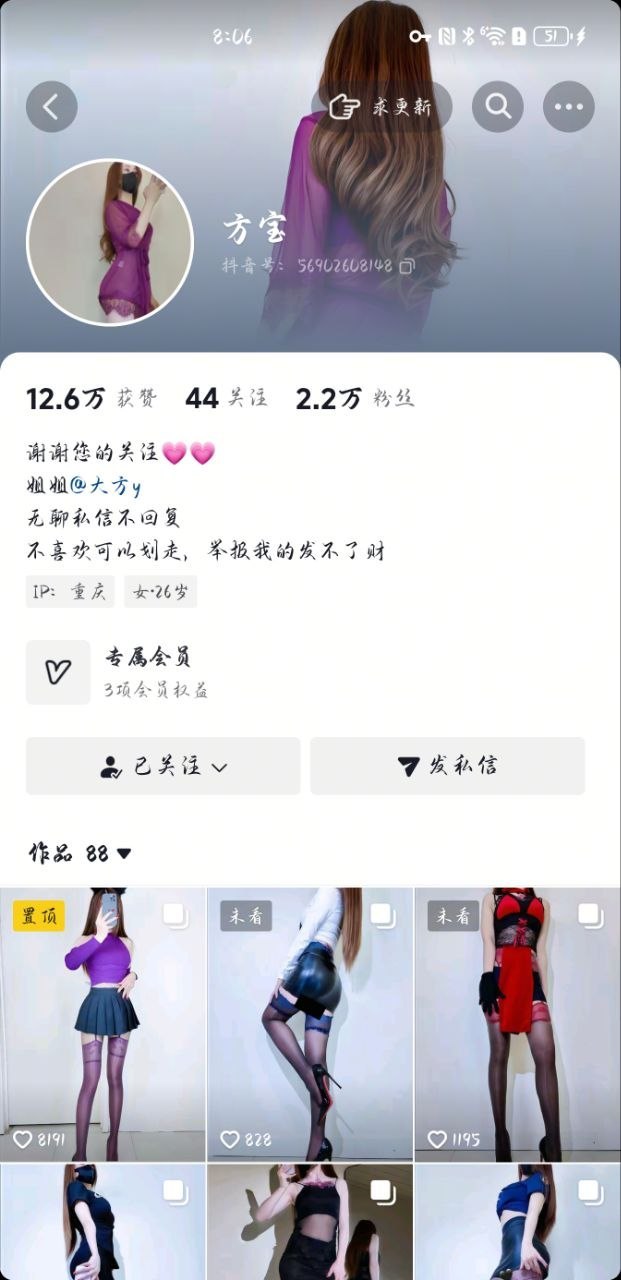Open the video with 1195 likes

[x=517, y=1024]
